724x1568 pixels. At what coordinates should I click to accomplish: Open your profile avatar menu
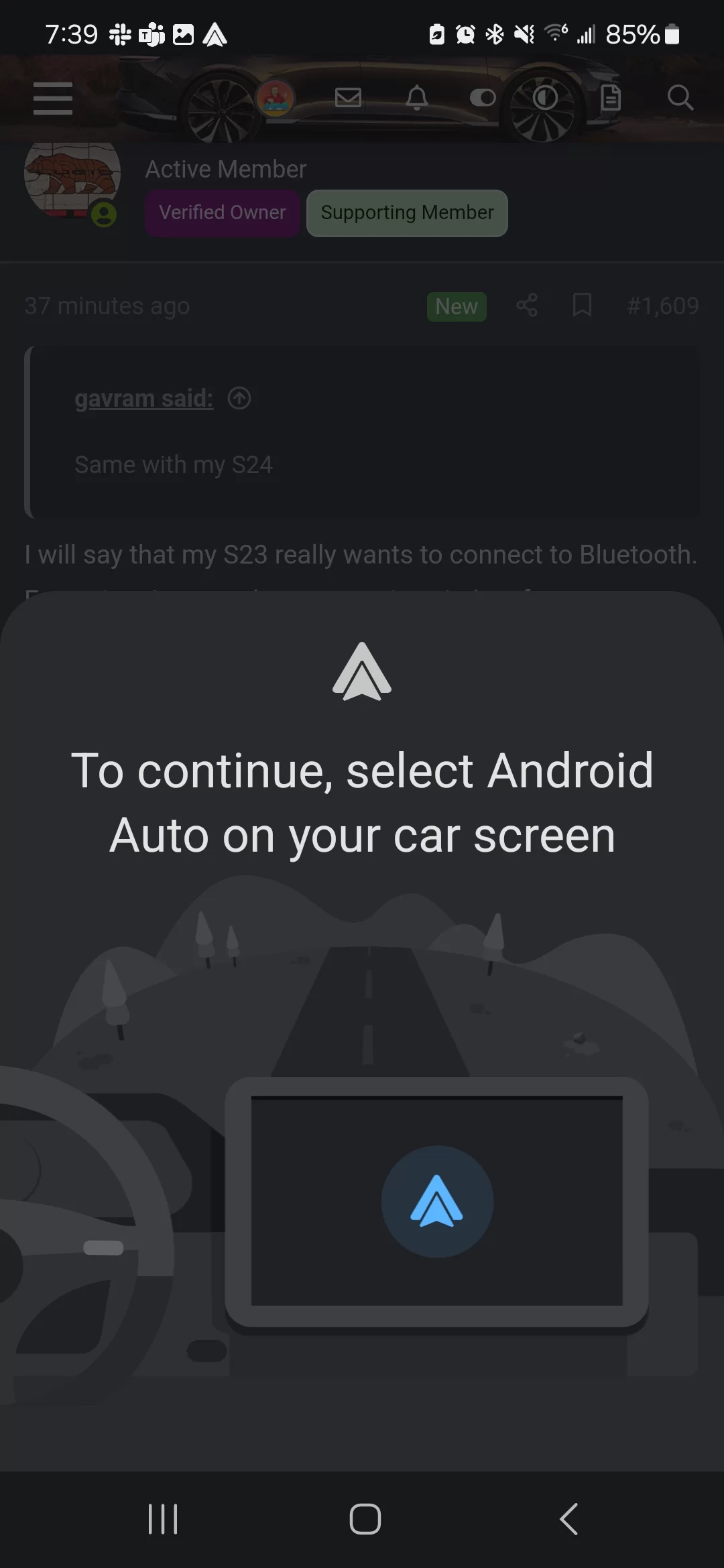276,99
